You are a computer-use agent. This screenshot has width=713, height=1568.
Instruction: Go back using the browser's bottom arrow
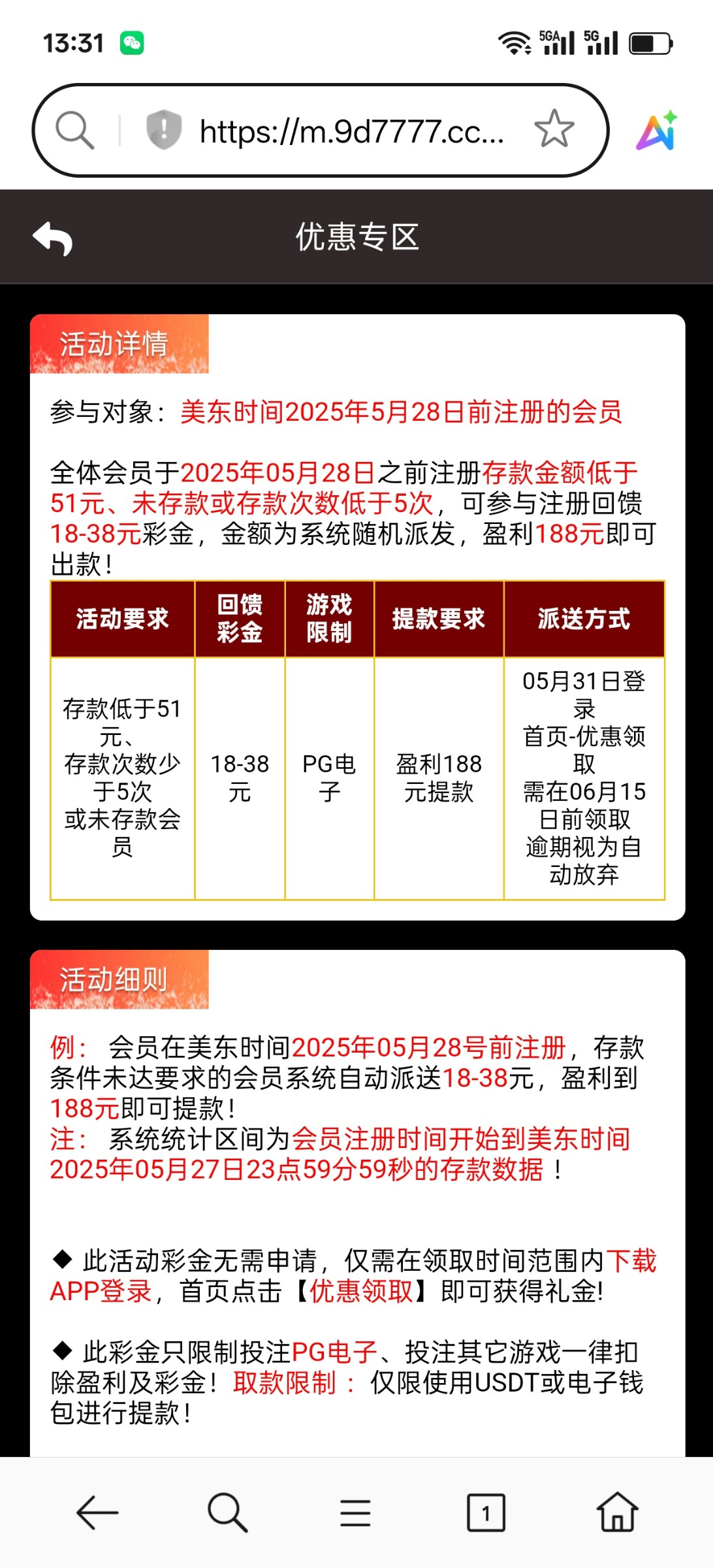97,1512
